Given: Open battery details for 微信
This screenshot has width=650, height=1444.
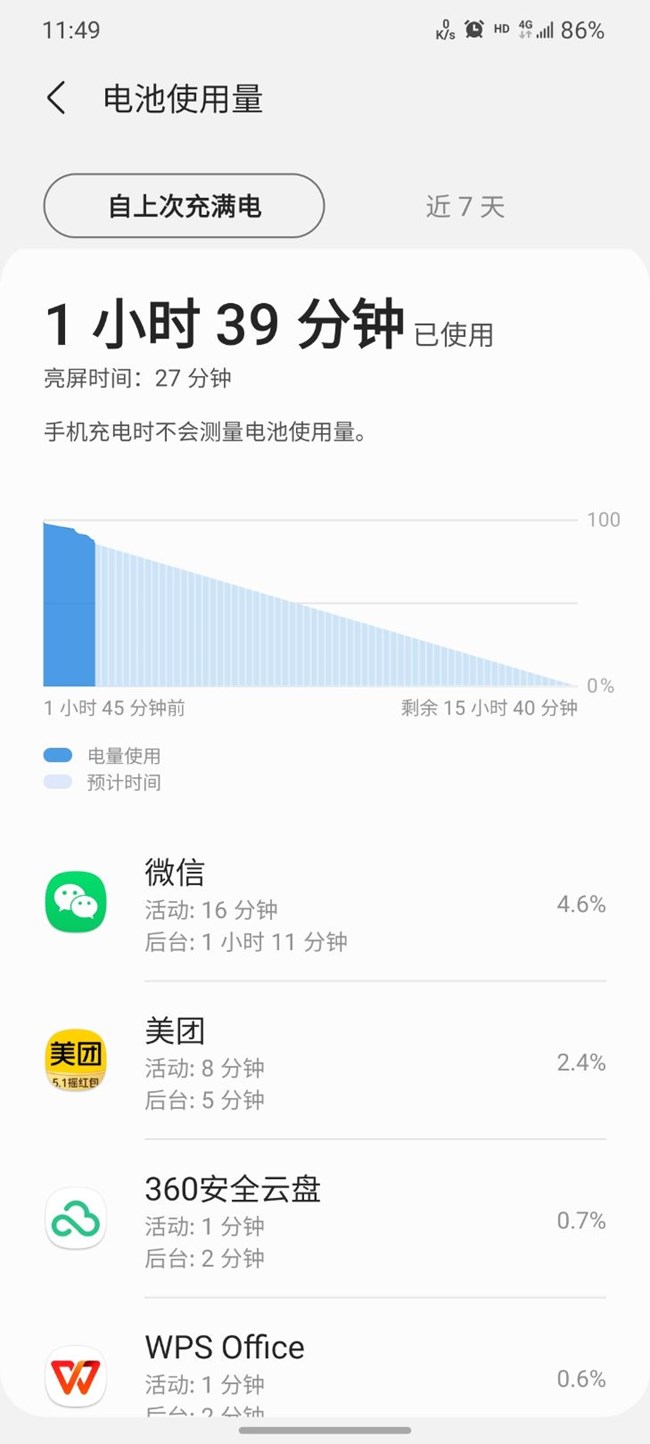Looking at the screenshot, I should coord(325,902).
